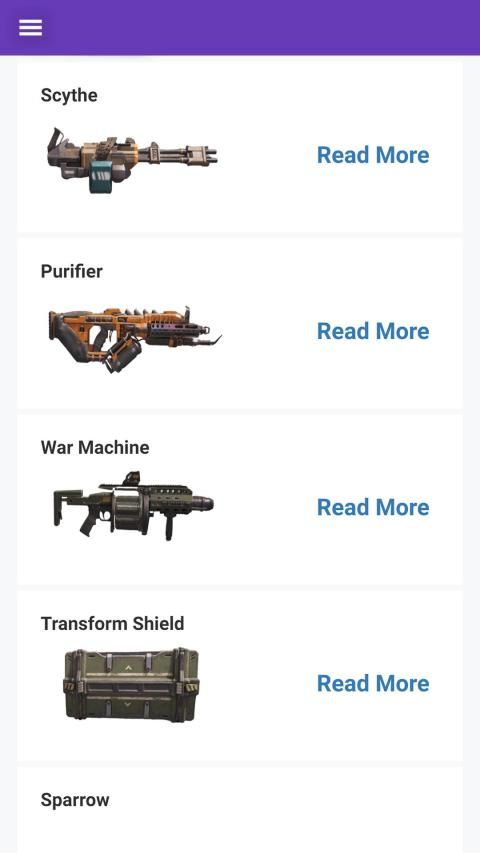Select Read More for War Machine
480x853 pixels.
point(373,507)
